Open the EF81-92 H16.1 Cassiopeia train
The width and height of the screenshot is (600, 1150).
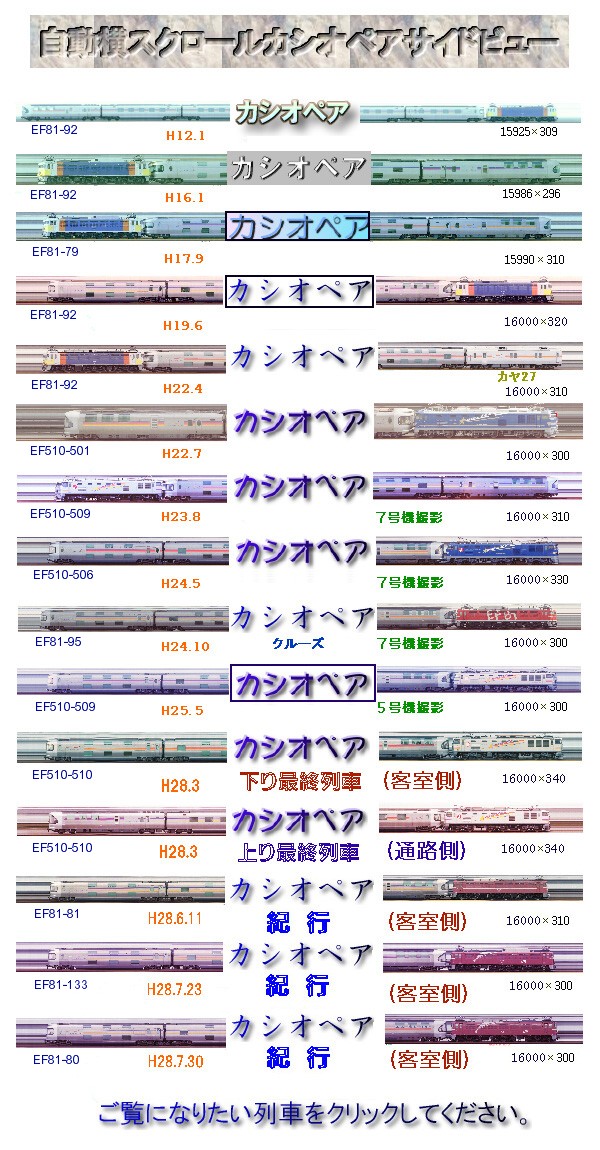(x=299, y=169)
